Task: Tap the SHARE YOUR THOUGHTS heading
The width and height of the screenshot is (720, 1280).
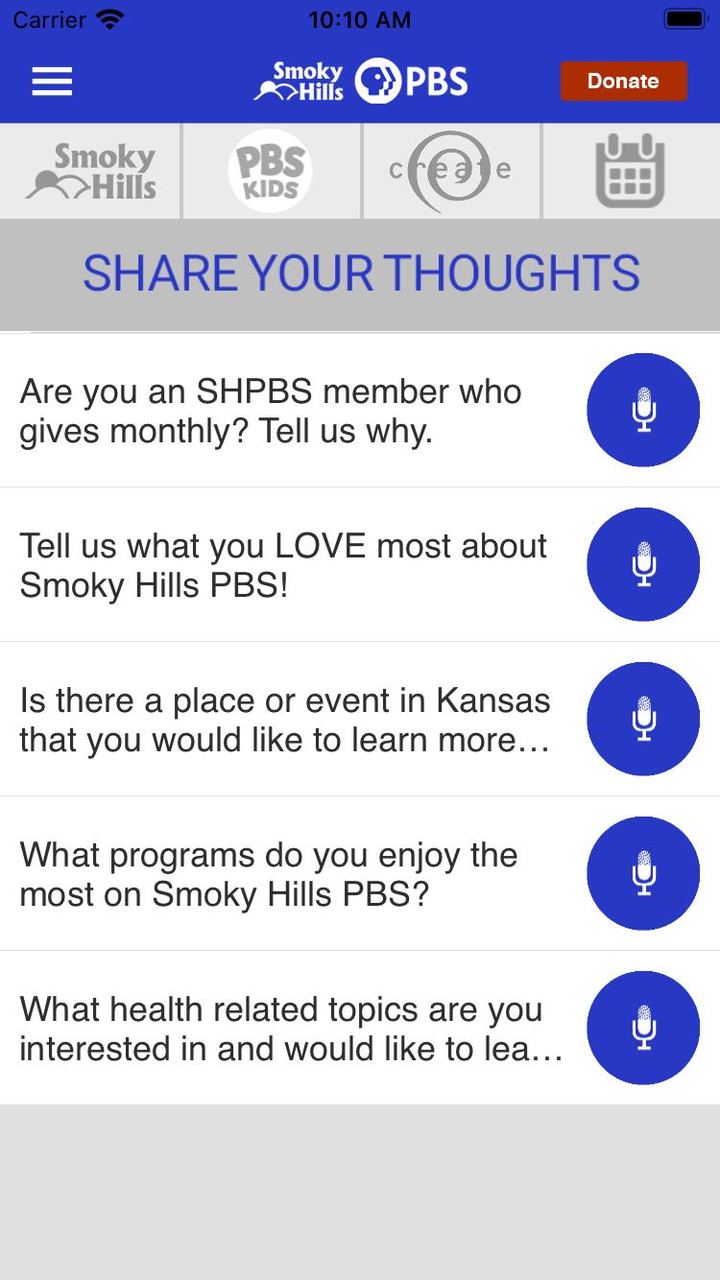Action: 360,272
